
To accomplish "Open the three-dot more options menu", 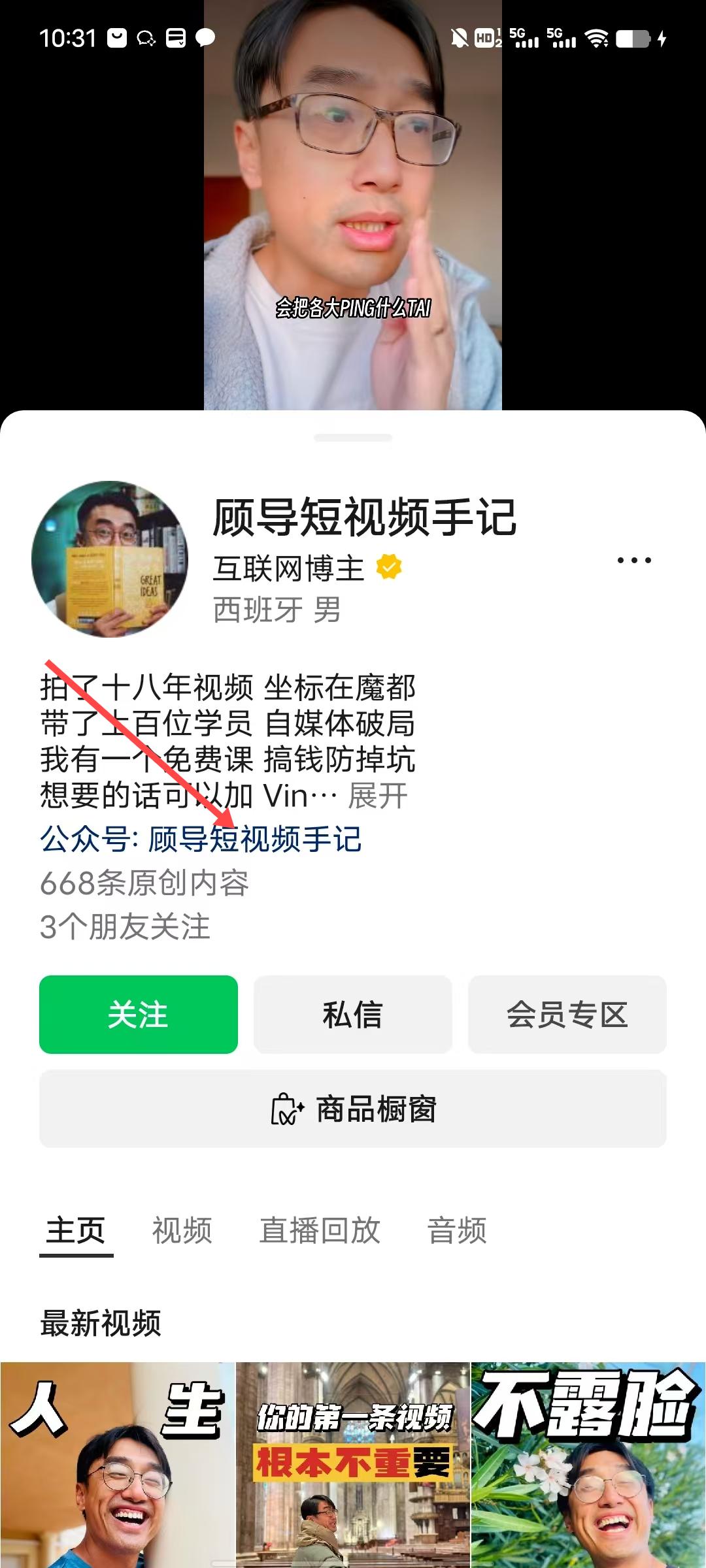I will [x=634, y=561].
